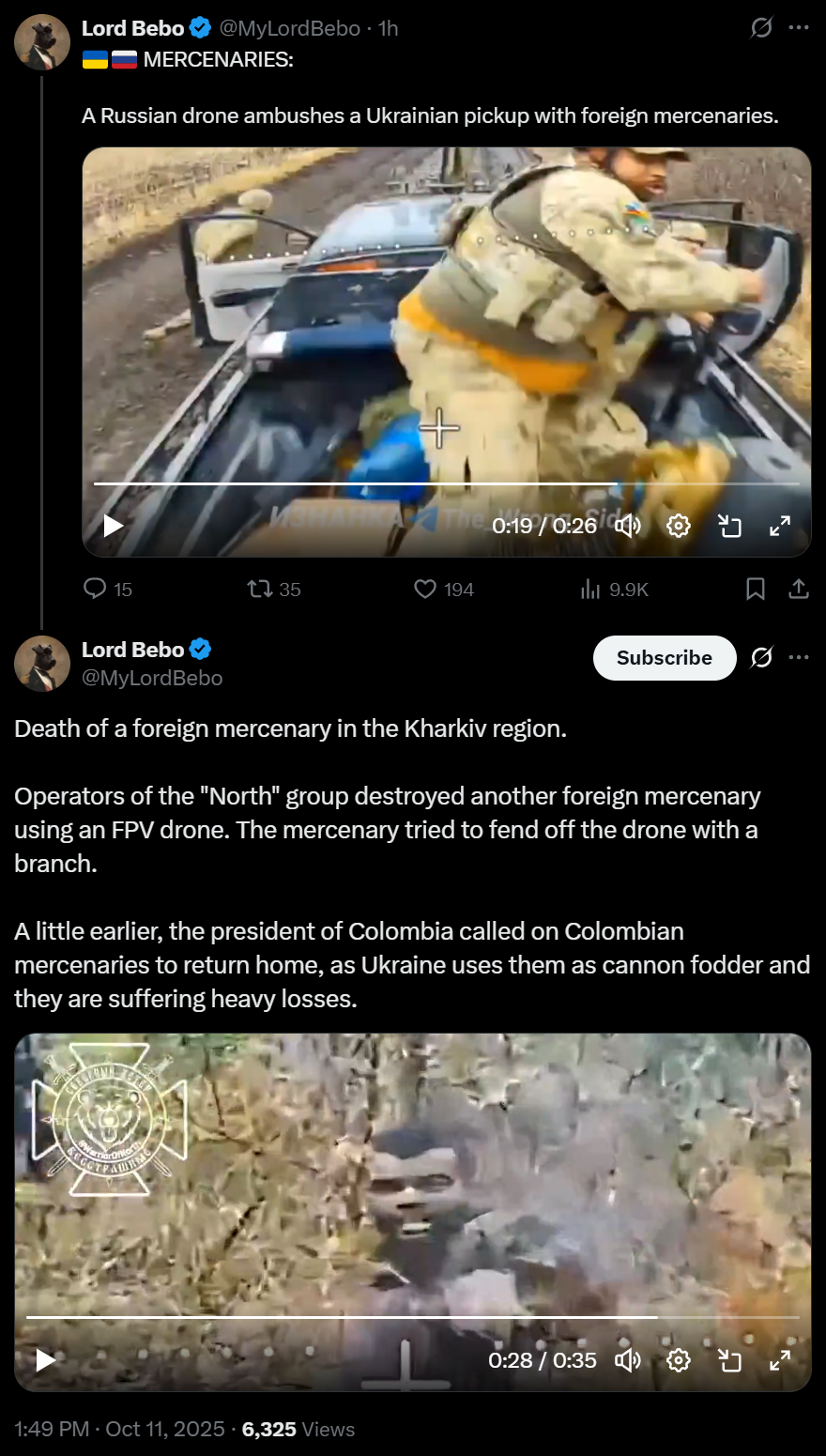The height and width of the screenshot is (1456, 826).
Task: Subscribe to Lord Bebo
Action: point(665,658)
